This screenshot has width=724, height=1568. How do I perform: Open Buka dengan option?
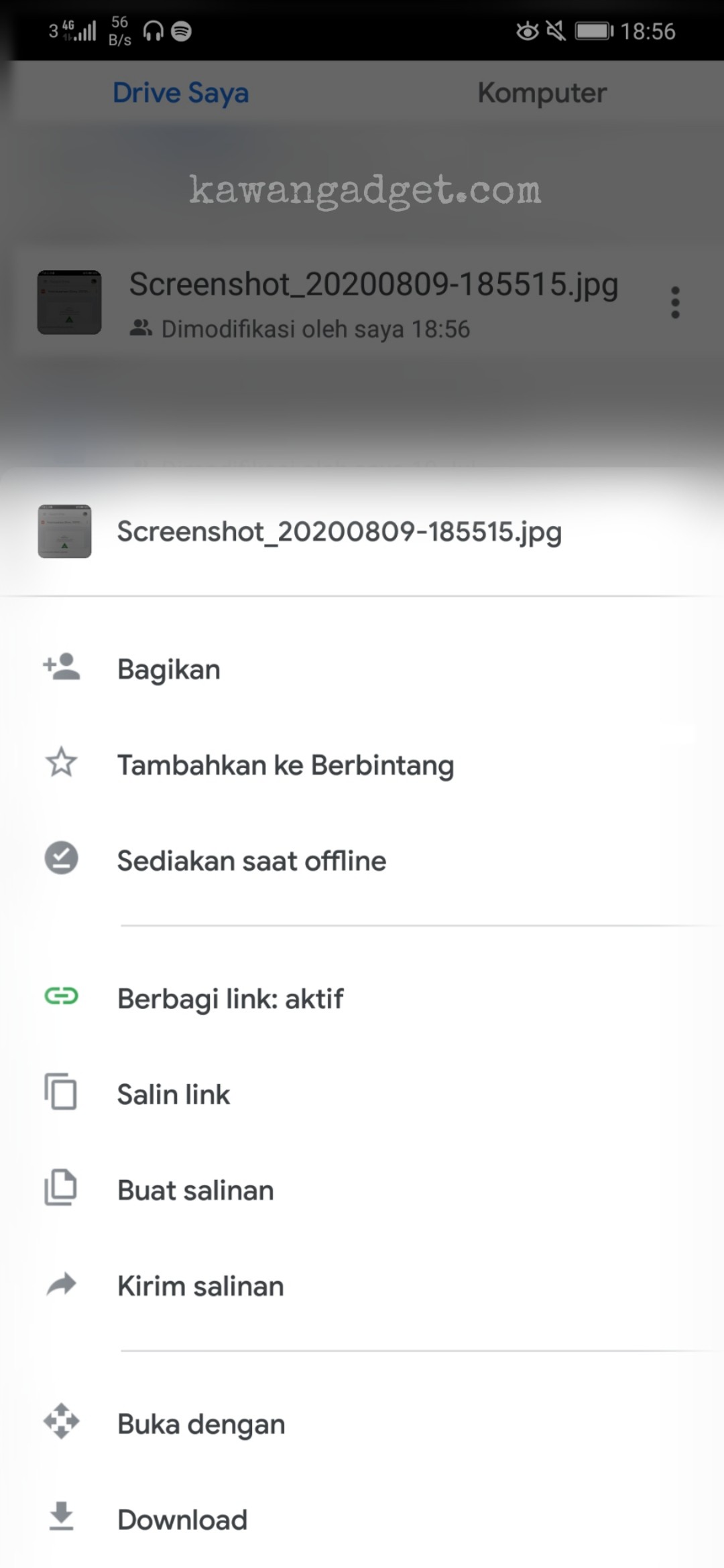pyautogui.click(x=362, y=1424)
